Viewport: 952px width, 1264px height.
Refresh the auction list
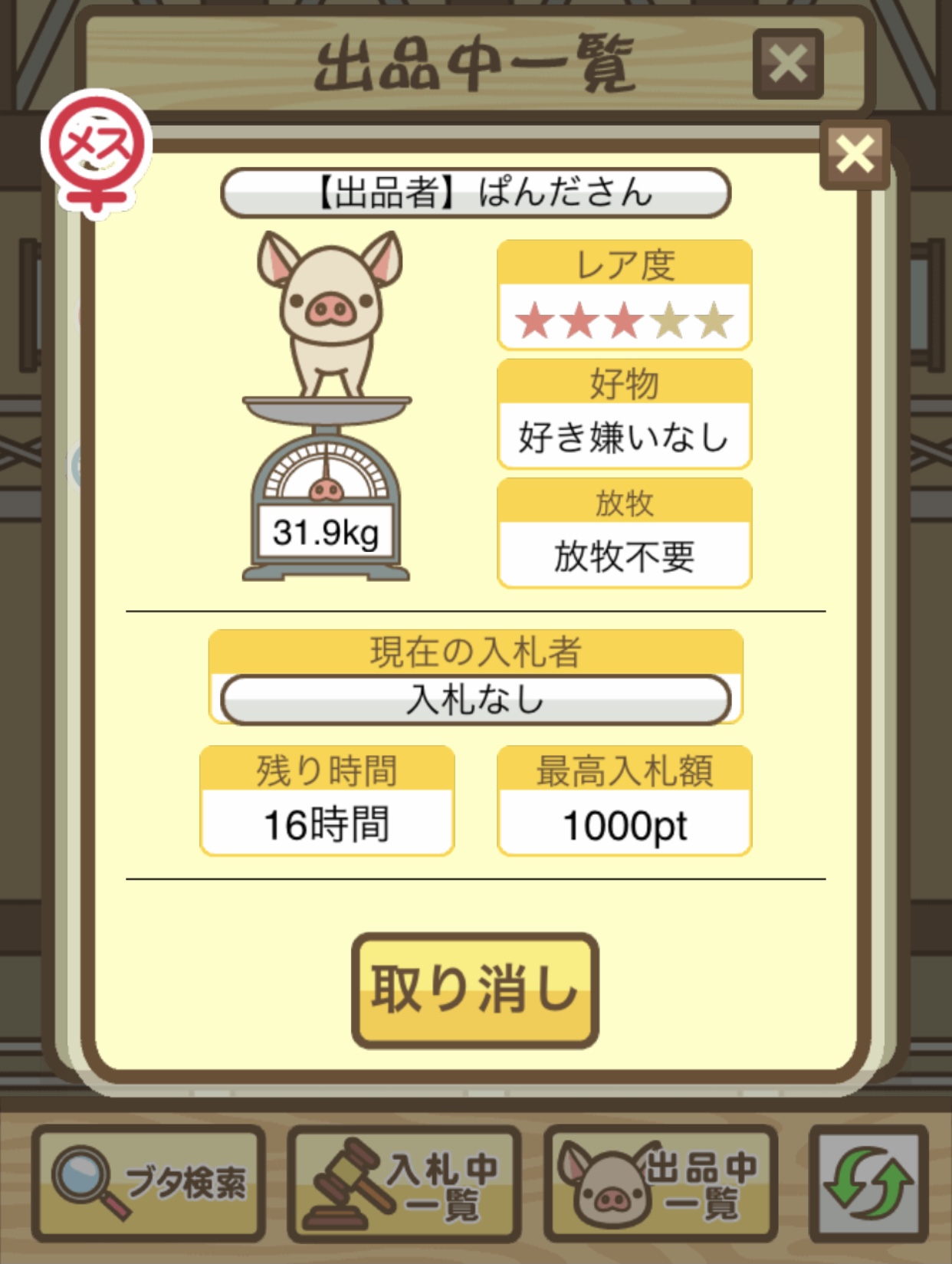pyautogui.click(x=868, y=1184)
